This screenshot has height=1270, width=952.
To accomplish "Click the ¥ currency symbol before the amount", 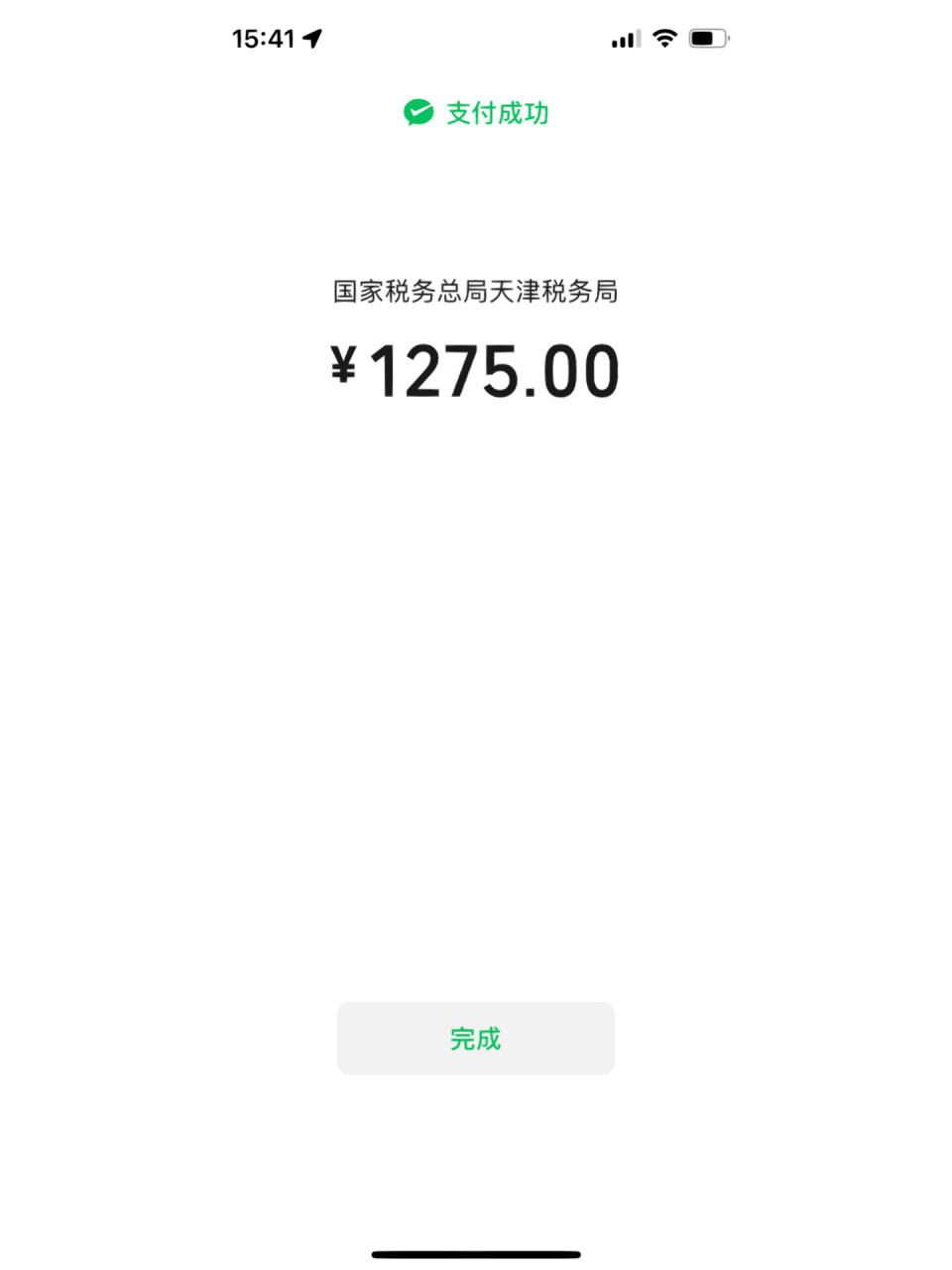I will pyautogui.click(x=344, y=370).
